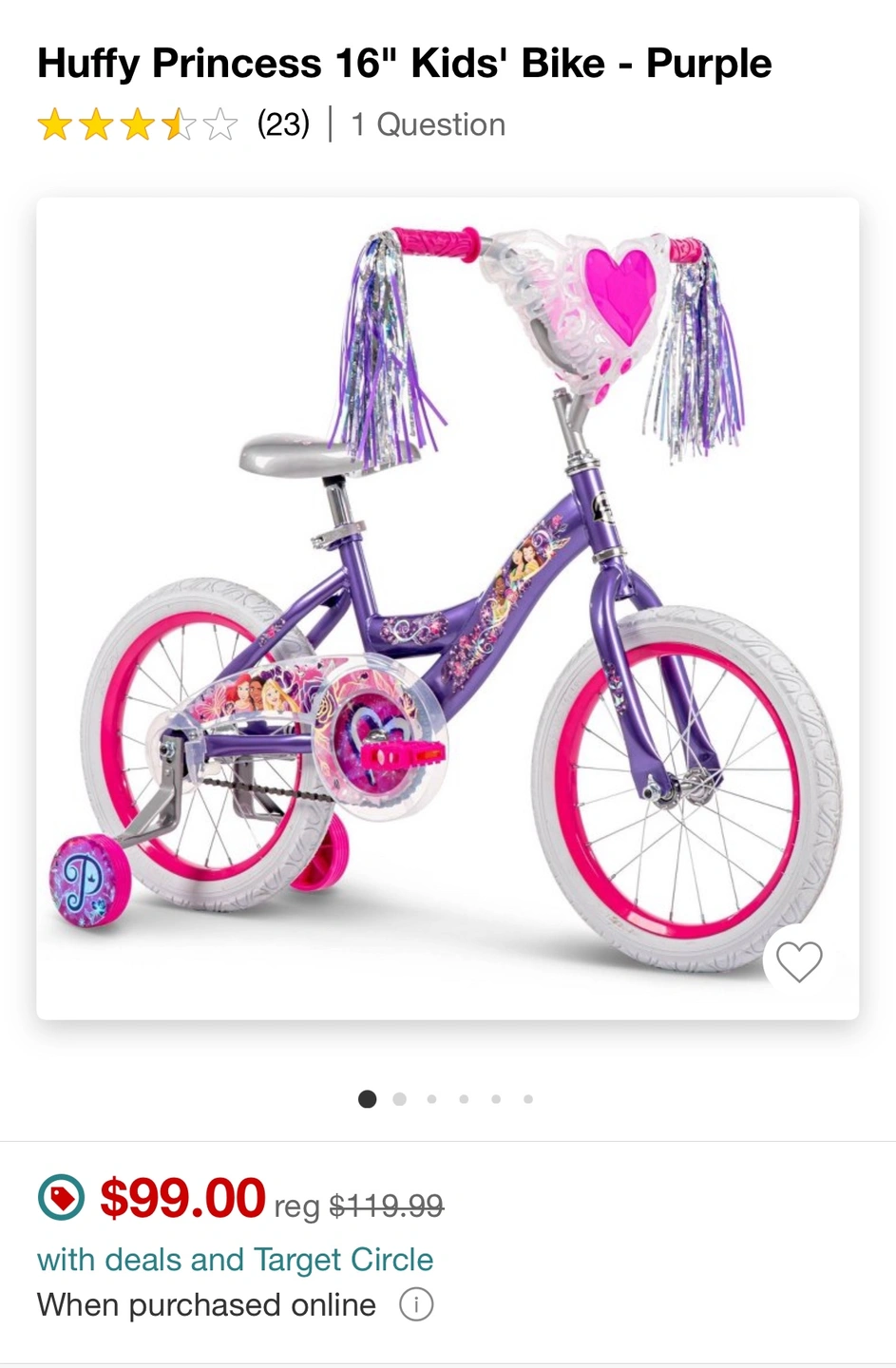Add the bike to favorites with the heart icon
Screen dimensions: 896x1368
(798, 961)
